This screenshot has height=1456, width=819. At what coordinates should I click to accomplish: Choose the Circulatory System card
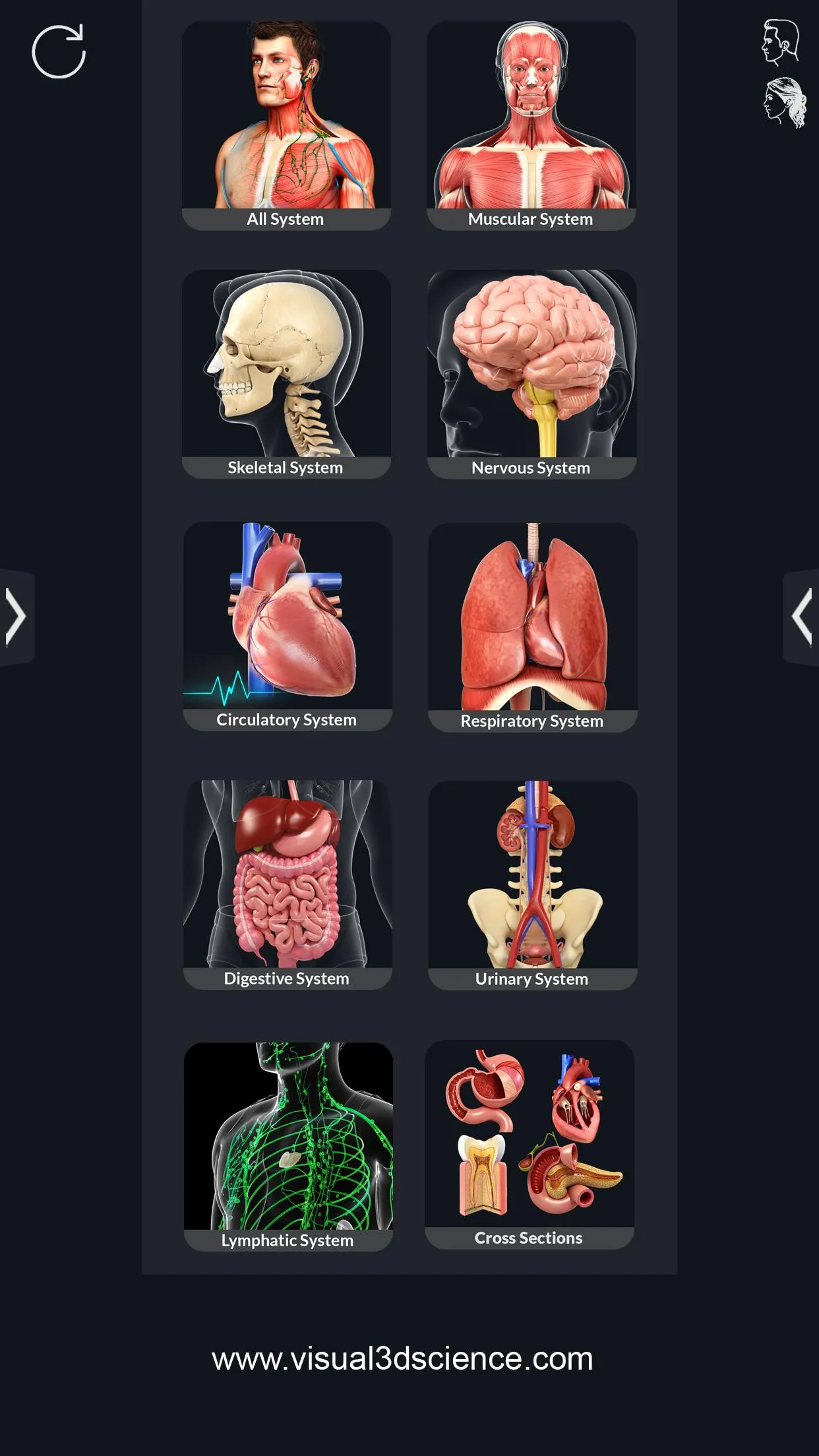pyautogui.click(x=288, y=626)
